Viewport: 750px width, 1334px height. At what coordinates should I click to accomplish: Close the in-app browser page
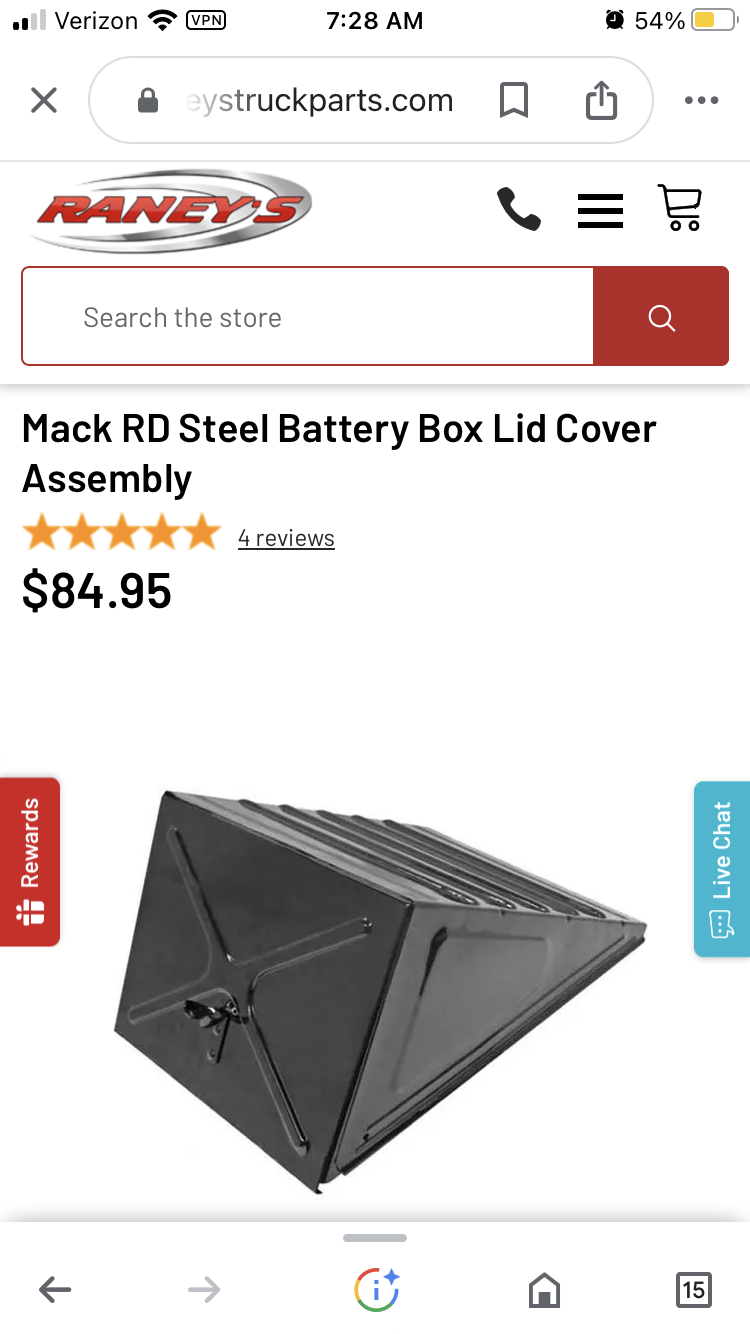pyautogui.click(x=44, y=100)
